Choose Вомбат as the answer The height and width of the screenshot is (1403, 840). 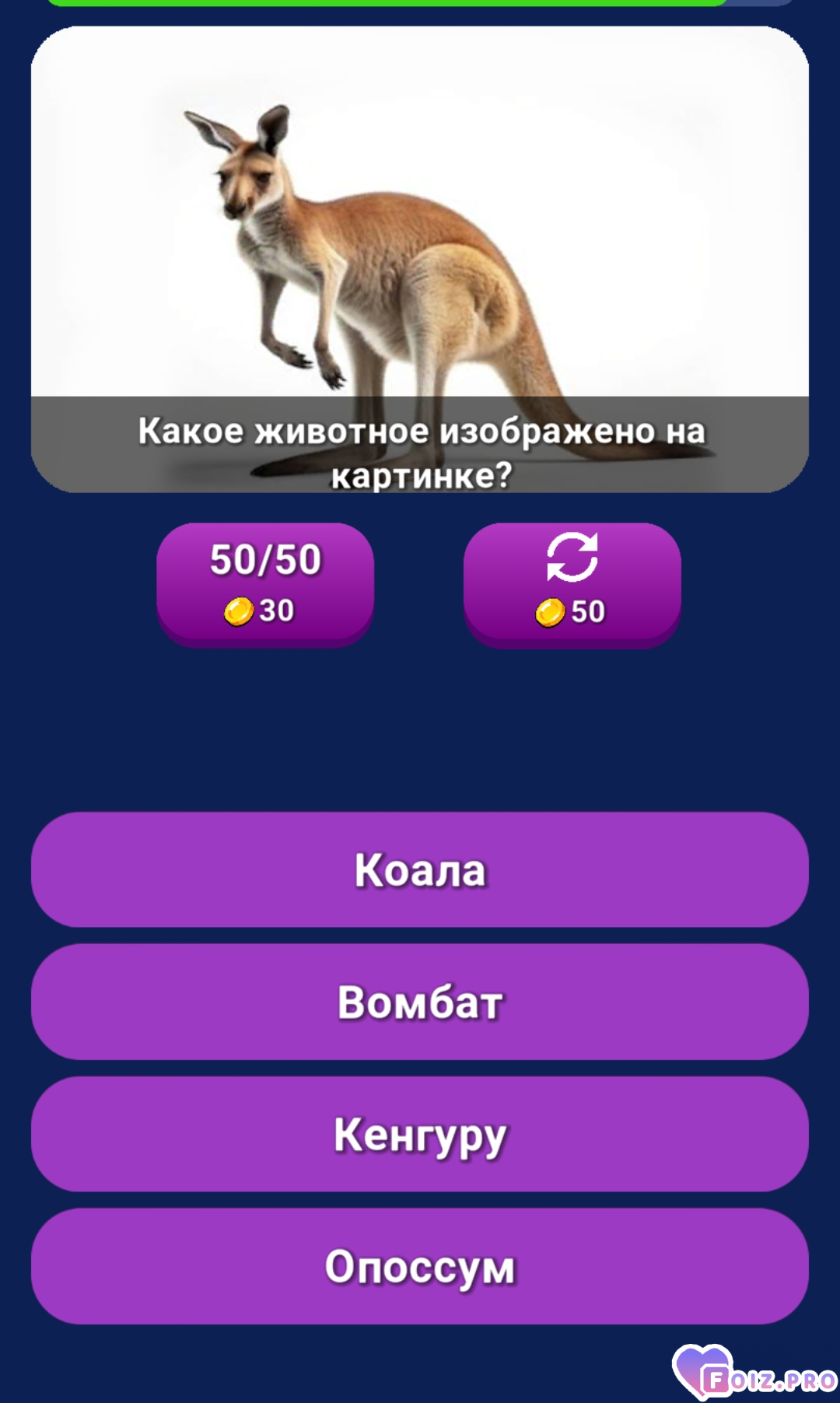pos(420,1002)
